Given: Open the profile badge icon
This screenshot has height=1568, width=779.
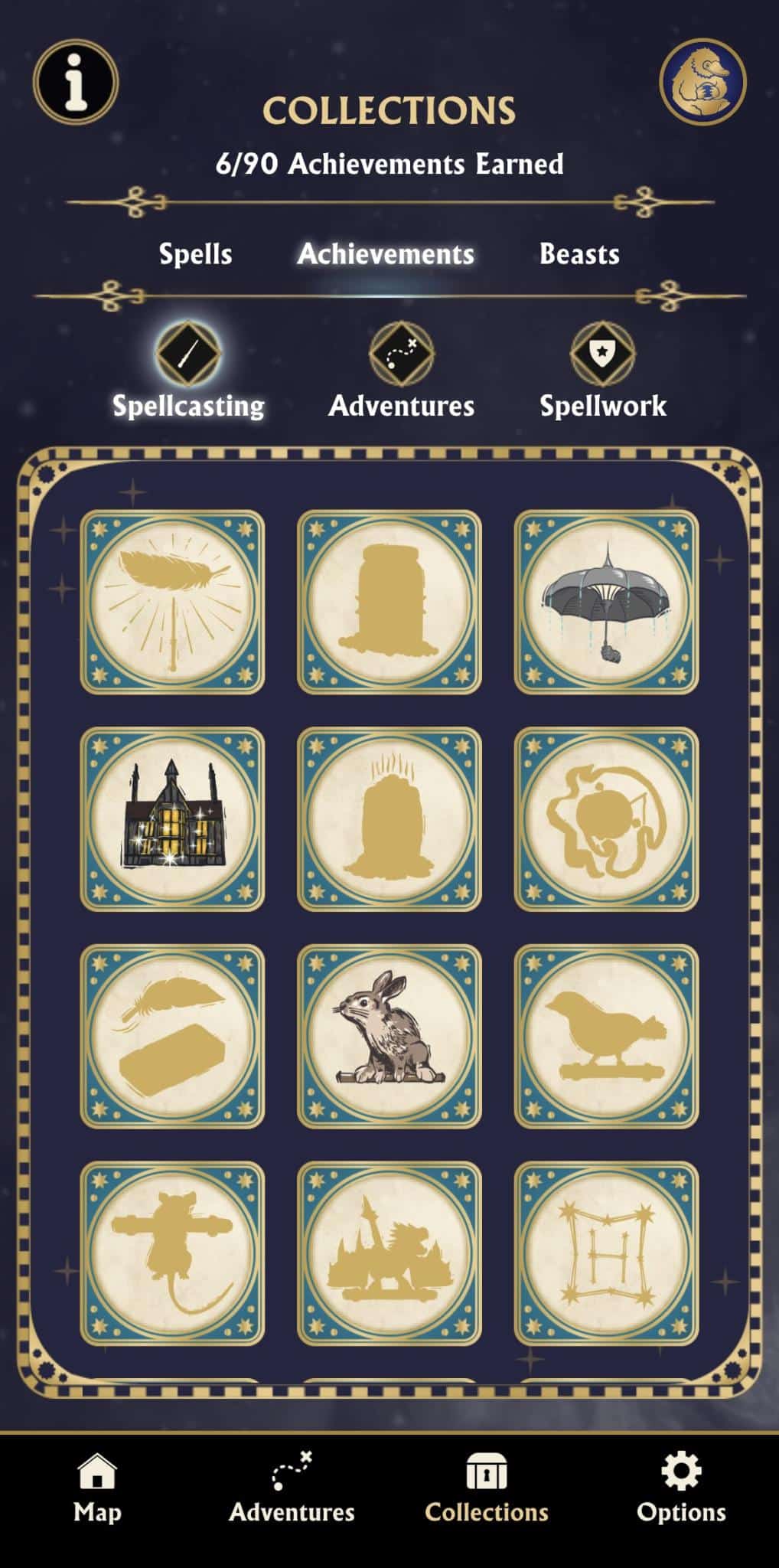Looking at the screenshot, I should (702, 82).
